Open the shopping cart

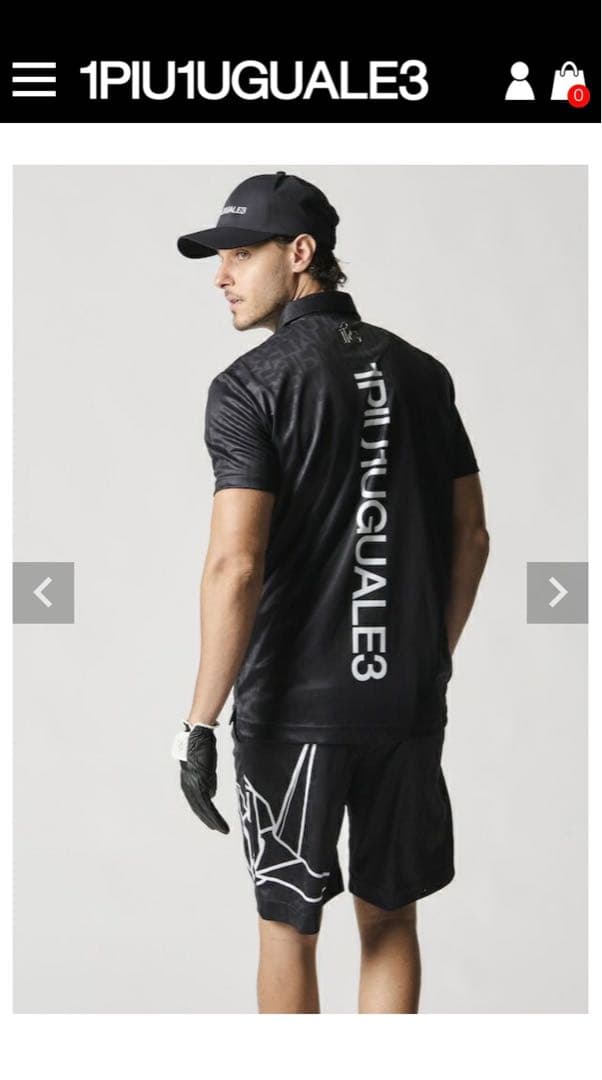[568, 82]
